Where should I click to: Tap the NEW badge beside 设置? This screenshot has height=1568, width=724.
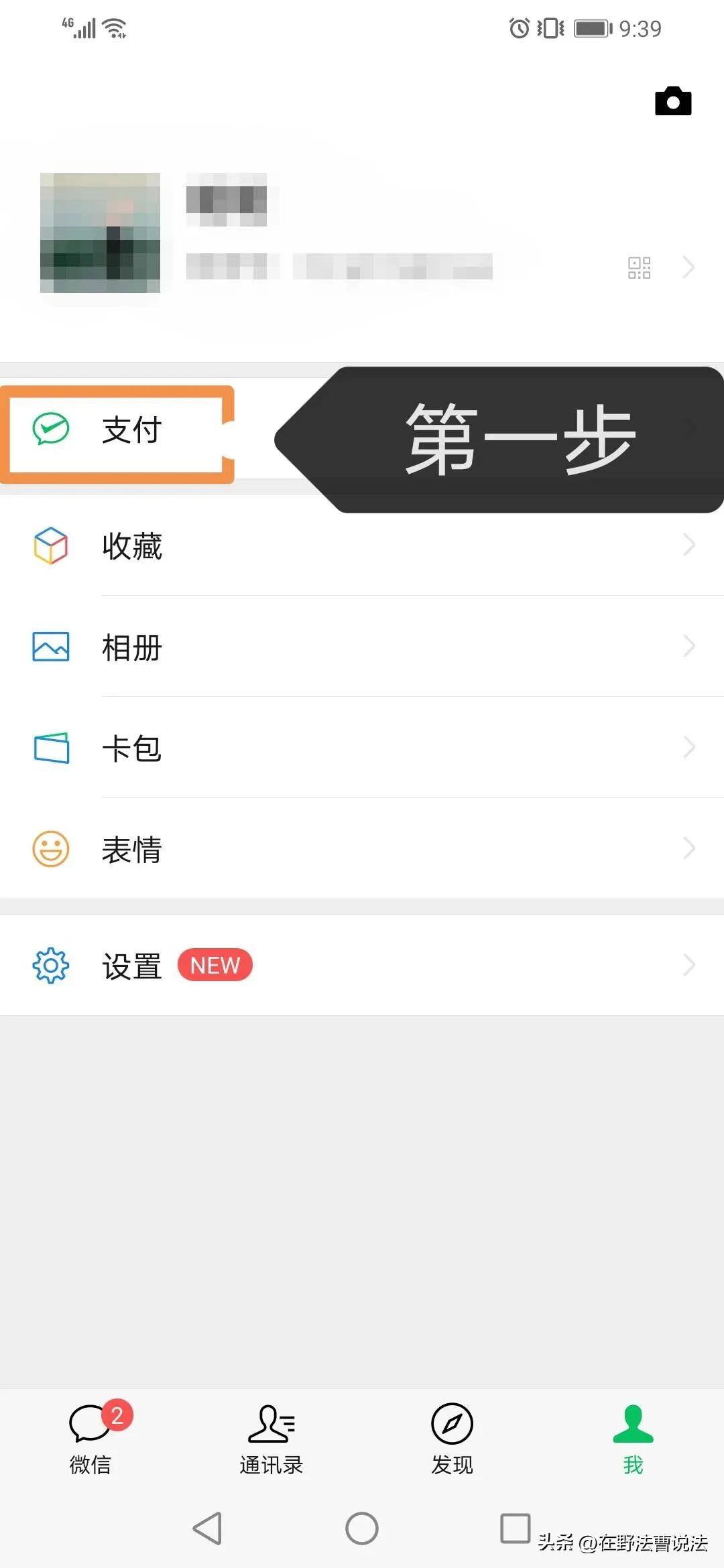[x=215, y=965]
